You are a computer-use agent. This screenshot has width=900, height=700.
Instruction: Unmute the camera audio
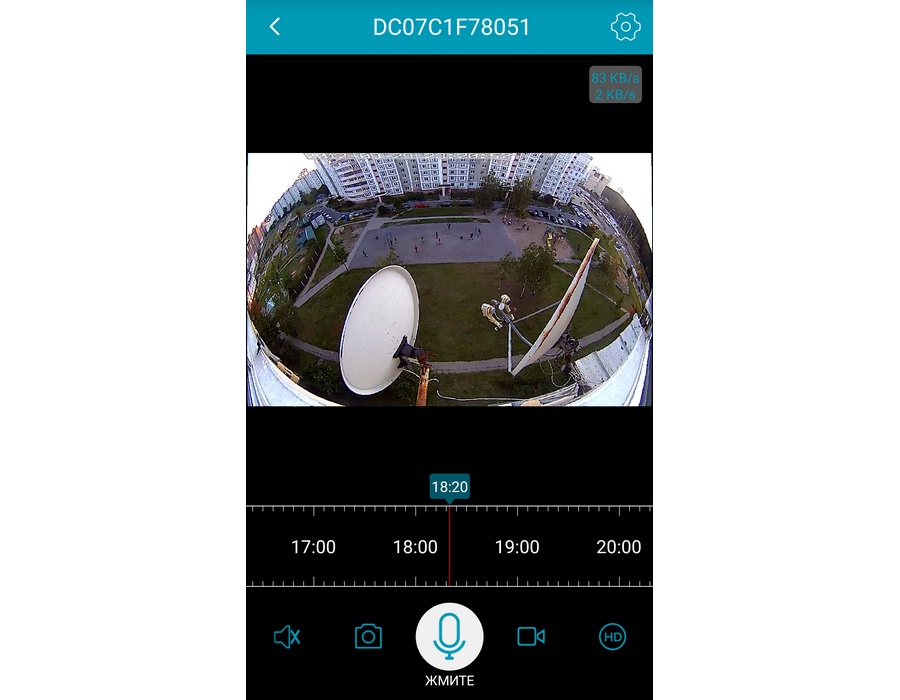point(287,636)
